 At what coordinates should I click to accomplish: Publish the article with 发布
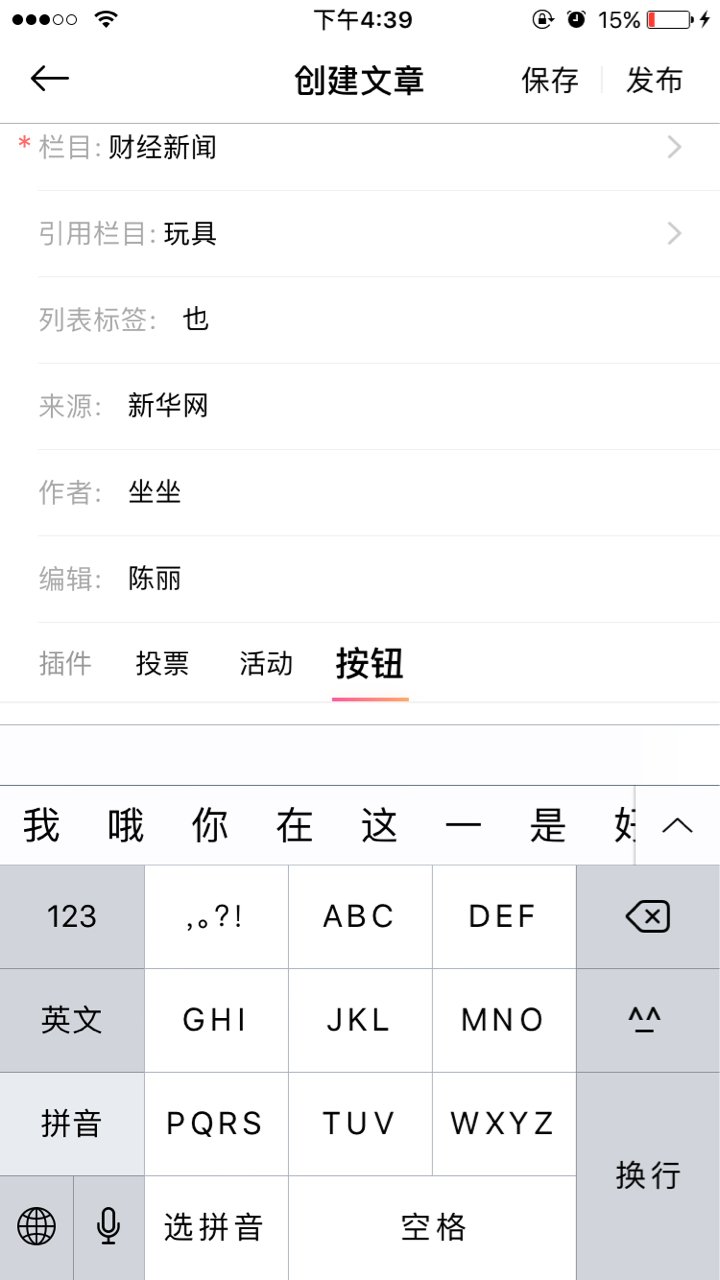[x=654, y=80]
